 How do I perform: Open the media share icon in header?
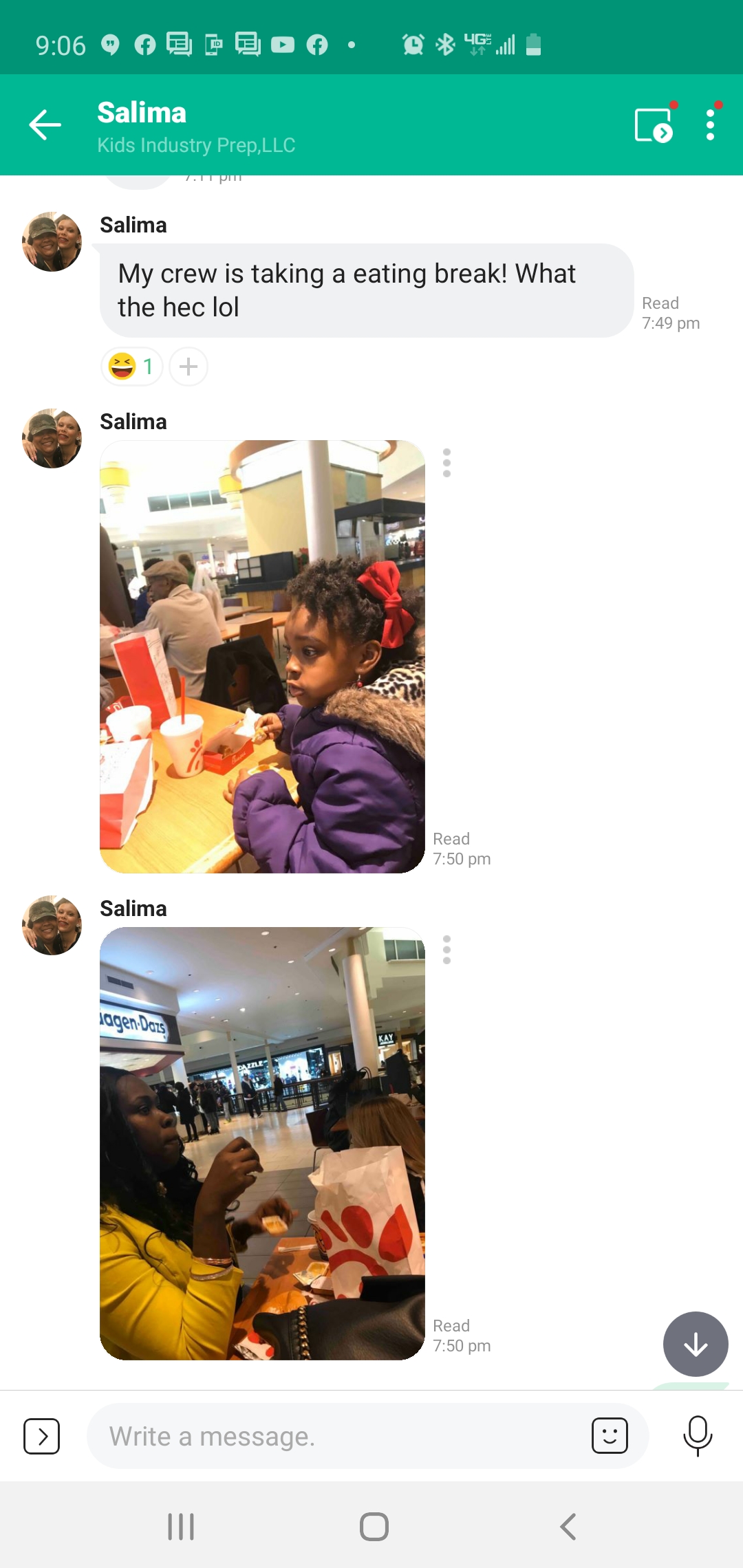point(654,125)
